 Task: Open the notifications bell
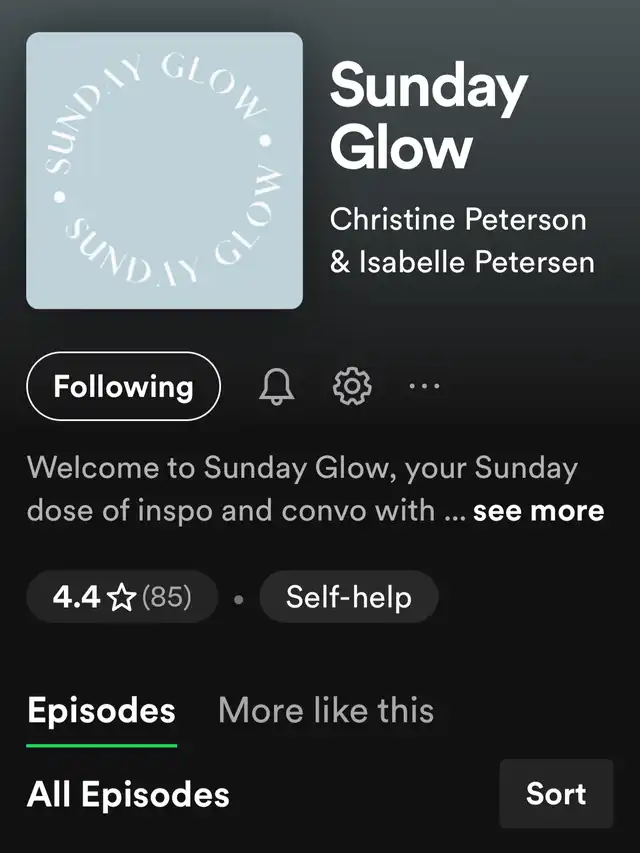pyautogui.click(x=277, y=386)
